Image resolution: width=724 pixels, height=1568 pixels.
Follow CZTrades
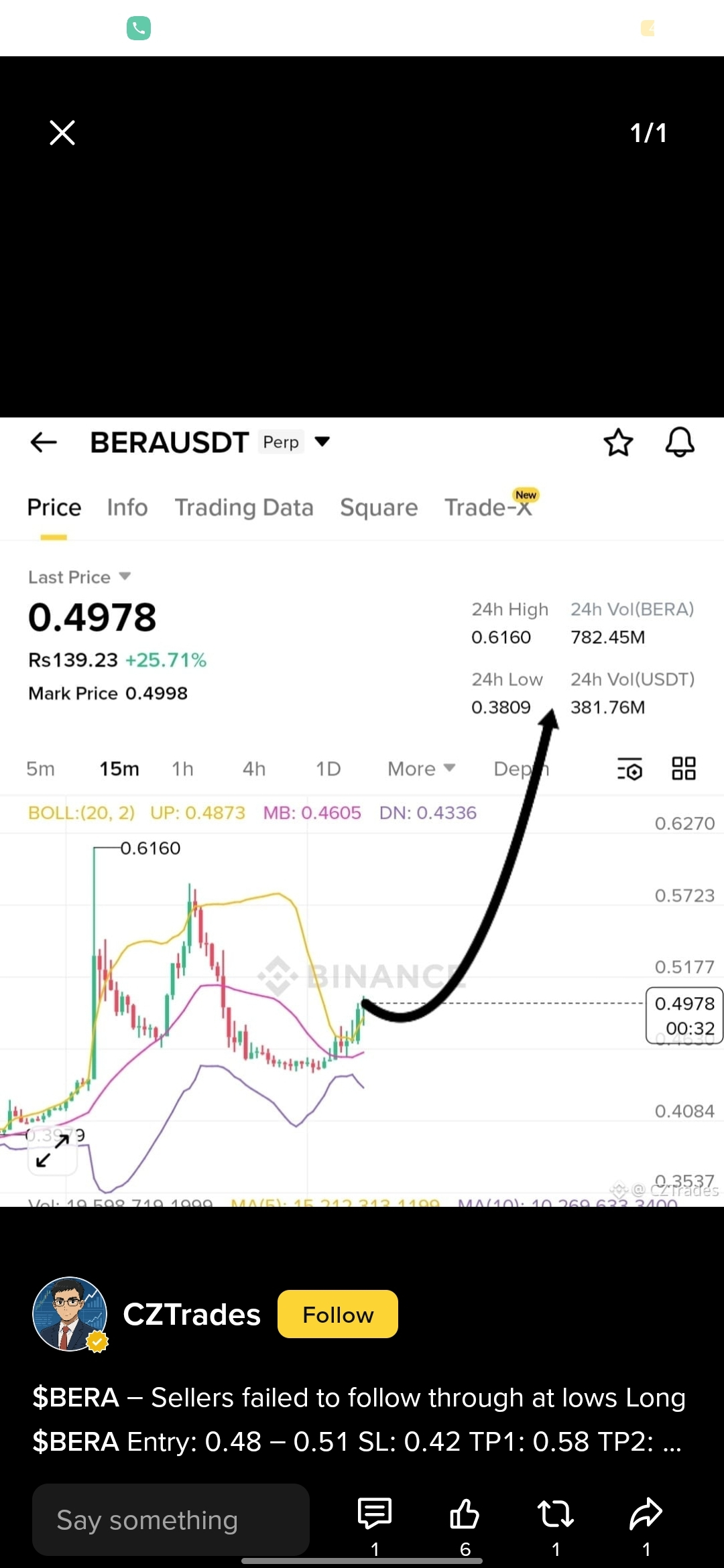click(x=337, y=1314)
